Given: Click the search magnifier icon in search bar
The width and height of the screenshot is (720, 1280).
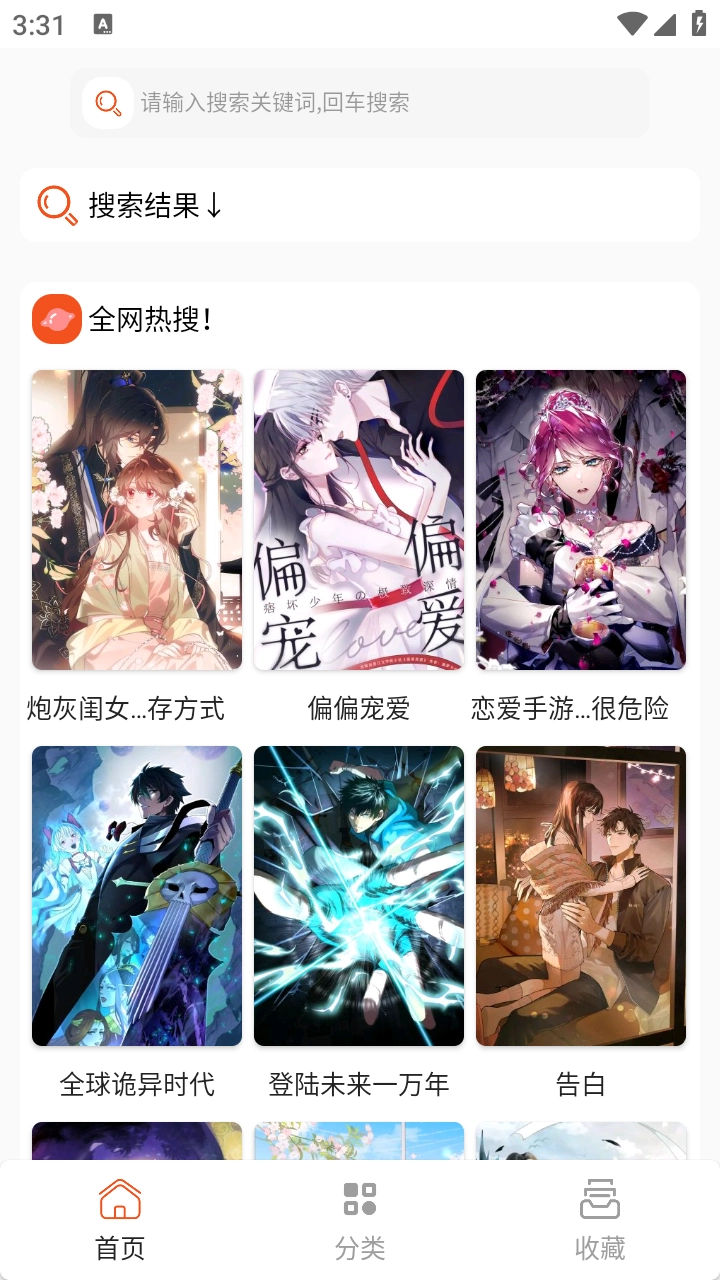Looking at the screenshot, I should pyautogui.click(x=107, y=102).
